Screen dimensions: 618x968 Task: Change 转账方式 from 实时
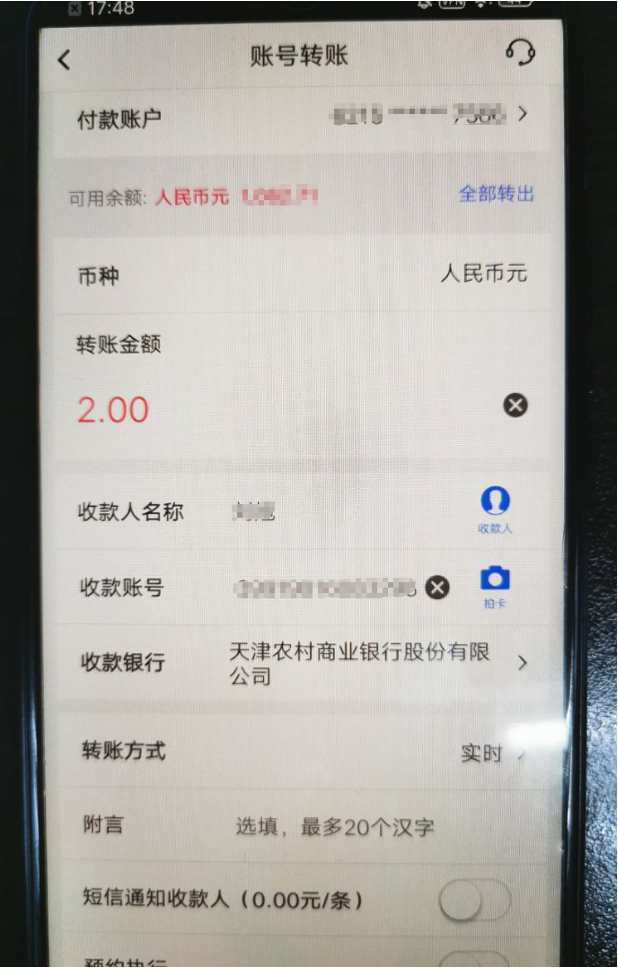(490, 753)
